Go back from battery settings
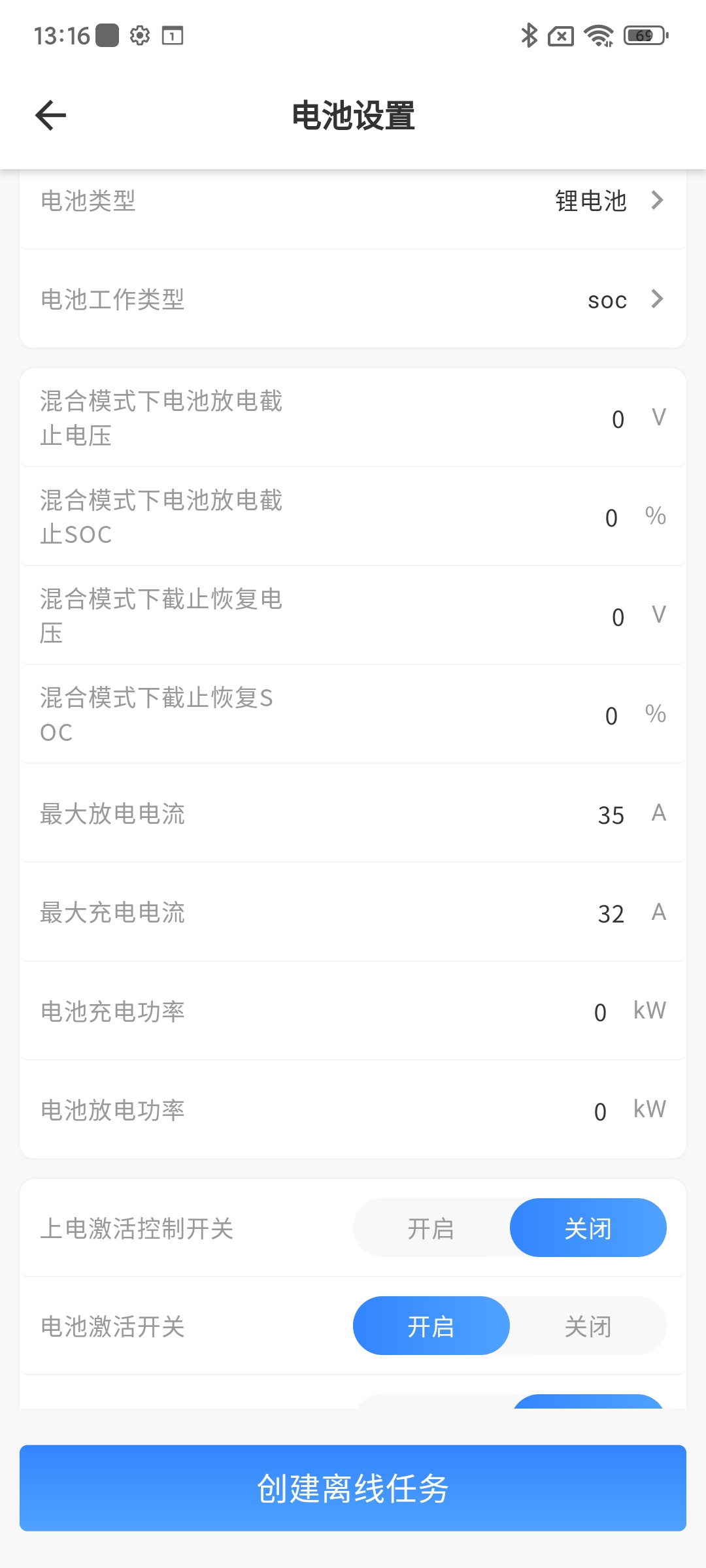The image size is (706, 1568). (x=51, y=116)
